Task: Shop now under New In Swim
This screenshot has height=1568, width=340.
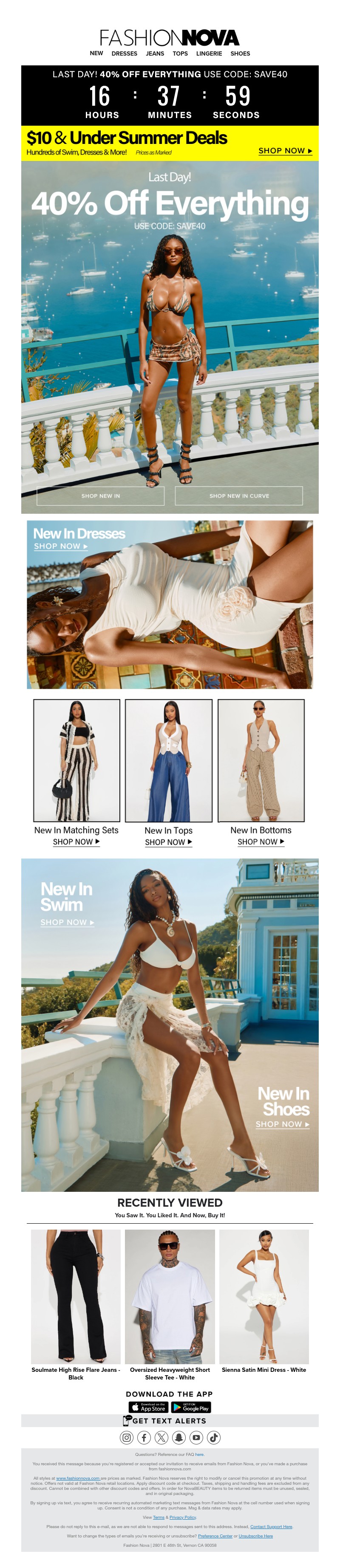Action: coord(67,922)
